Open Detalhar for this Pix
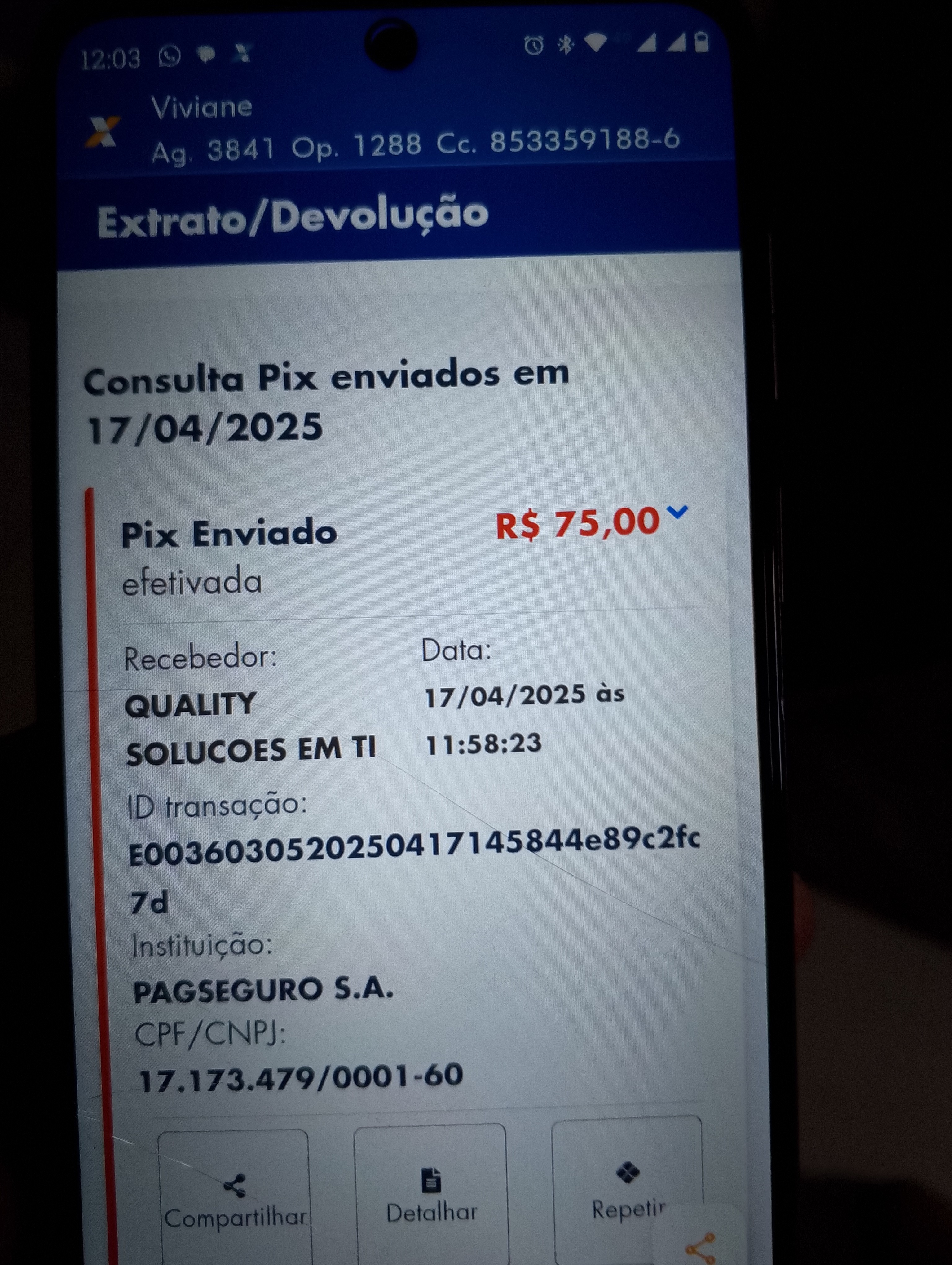The height and width of the screenshot is (1265, 952). 431,1195
